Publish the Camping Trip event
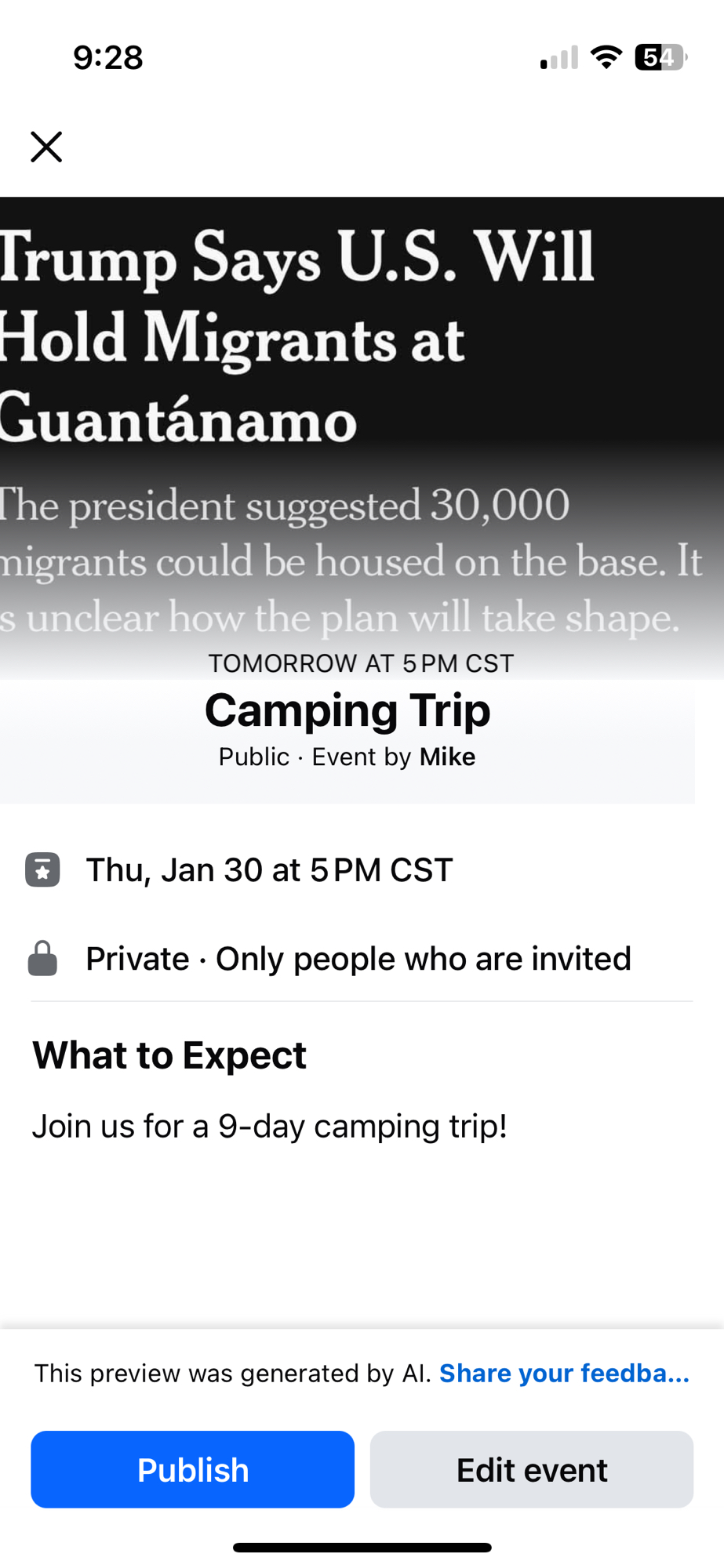 click(x=192, y=1469)
